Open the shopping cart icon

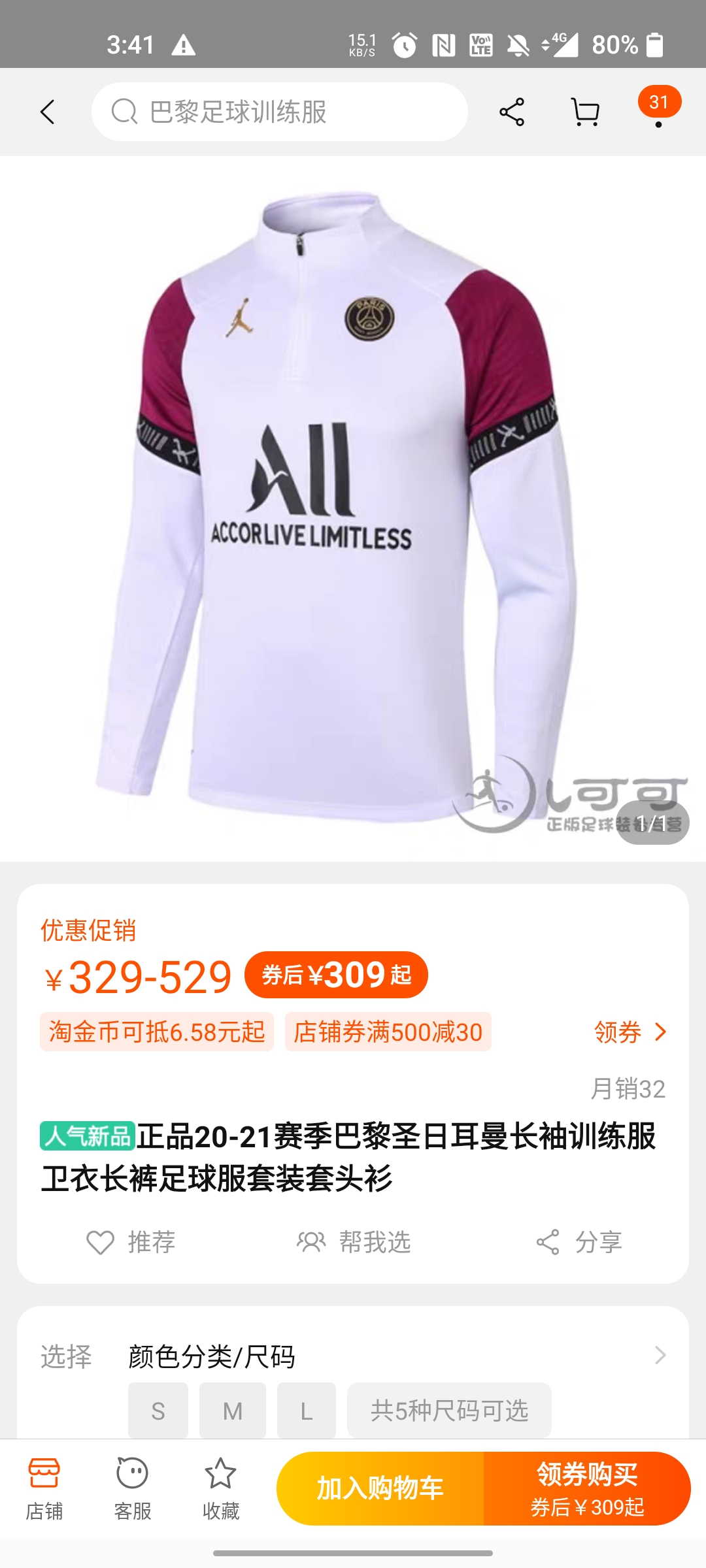(x=585, y=112)
